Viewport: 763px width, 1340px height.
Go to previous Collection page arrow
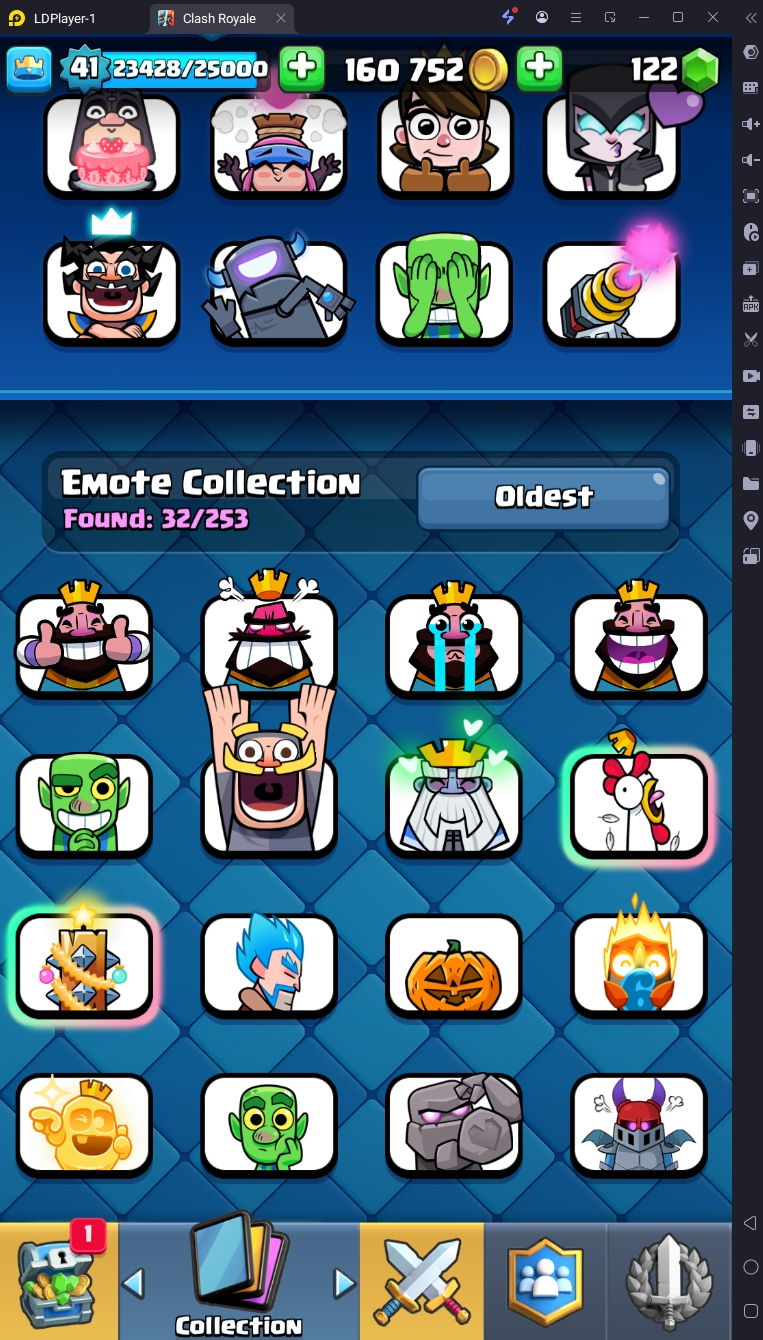(134, 1282)
